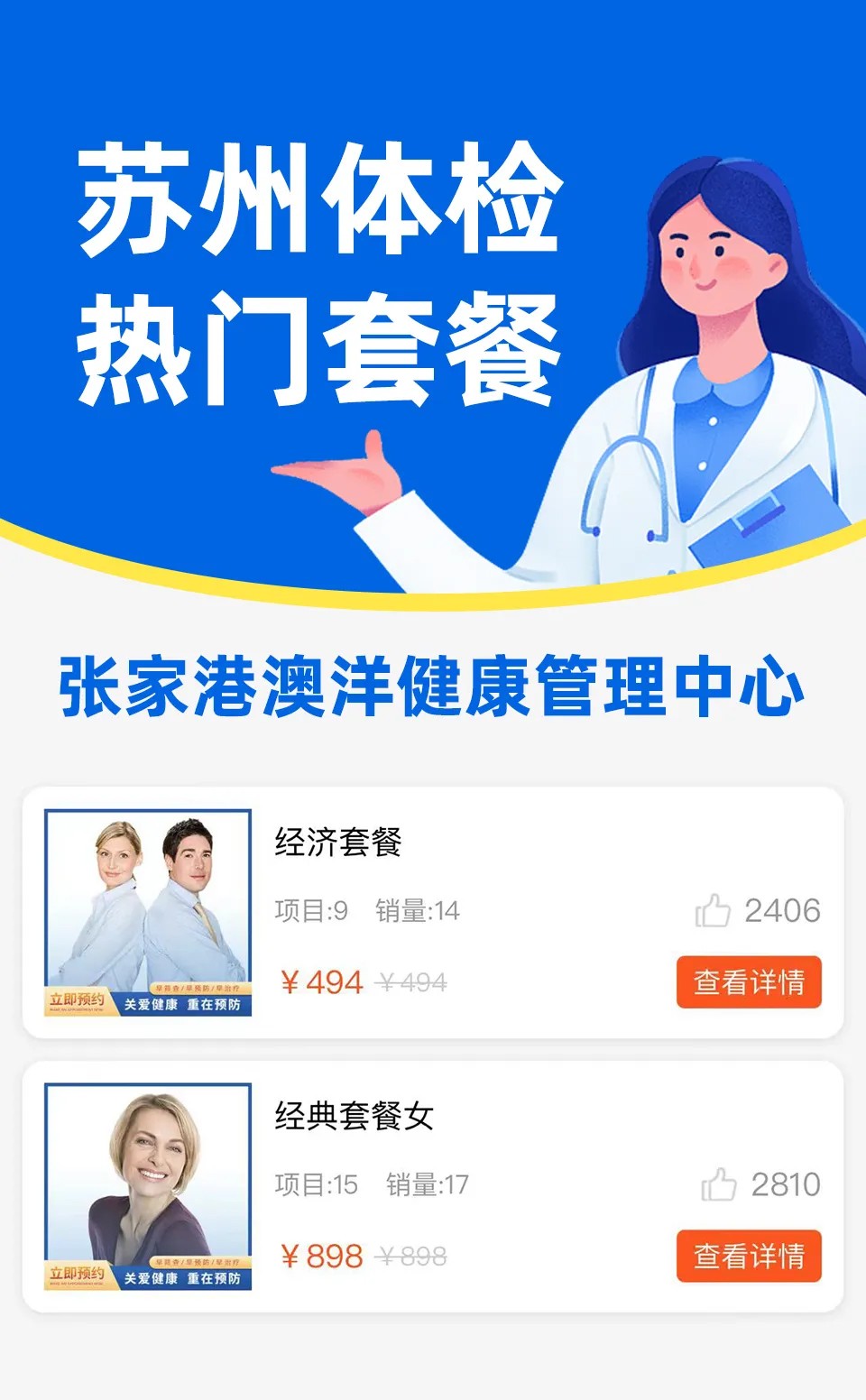Click the like count 2406

pyautogui.click(x=783, y=912)
